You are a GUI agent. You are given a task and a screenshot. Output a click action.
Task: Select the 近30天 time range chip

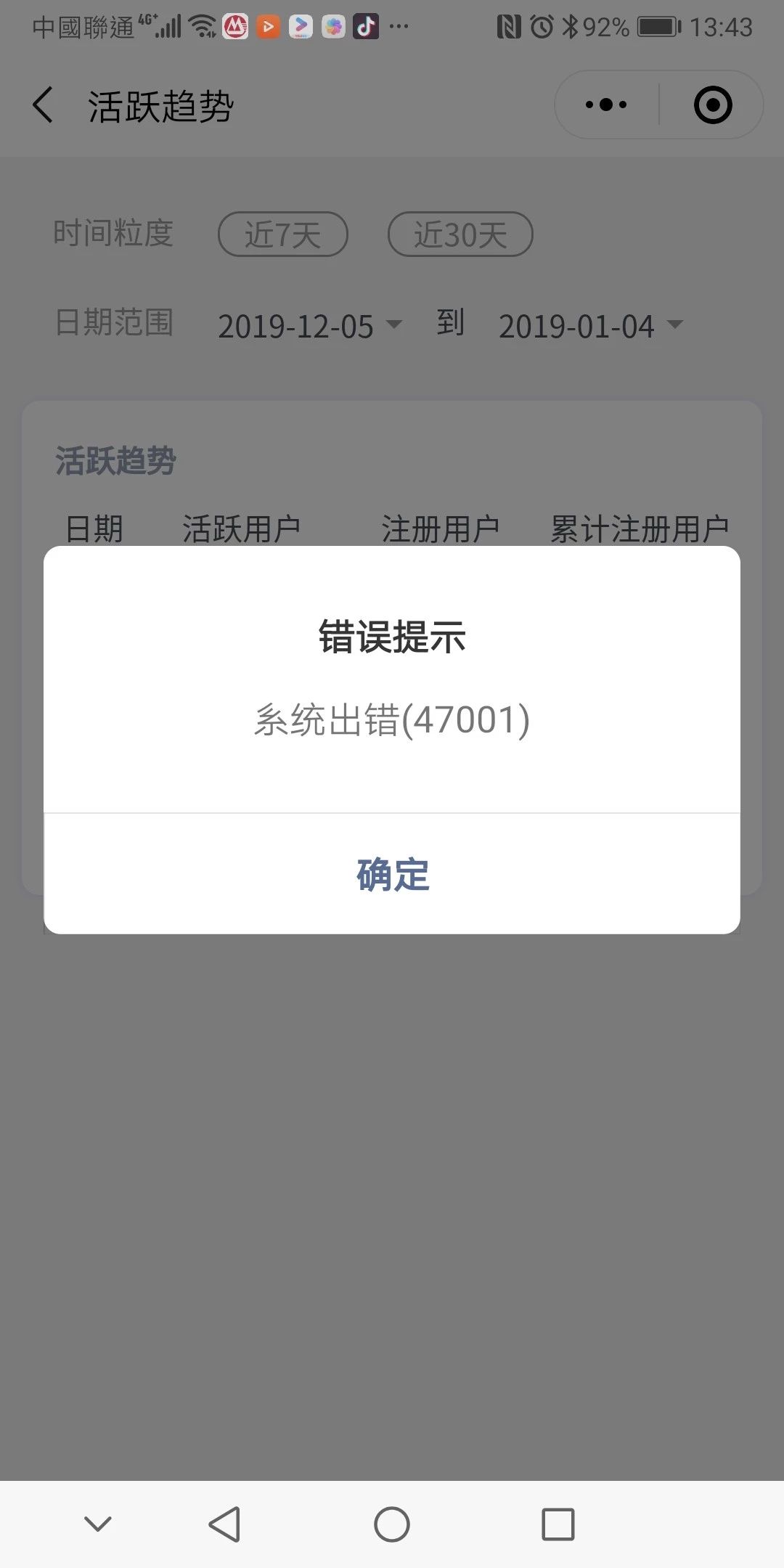tap(460, 234)
